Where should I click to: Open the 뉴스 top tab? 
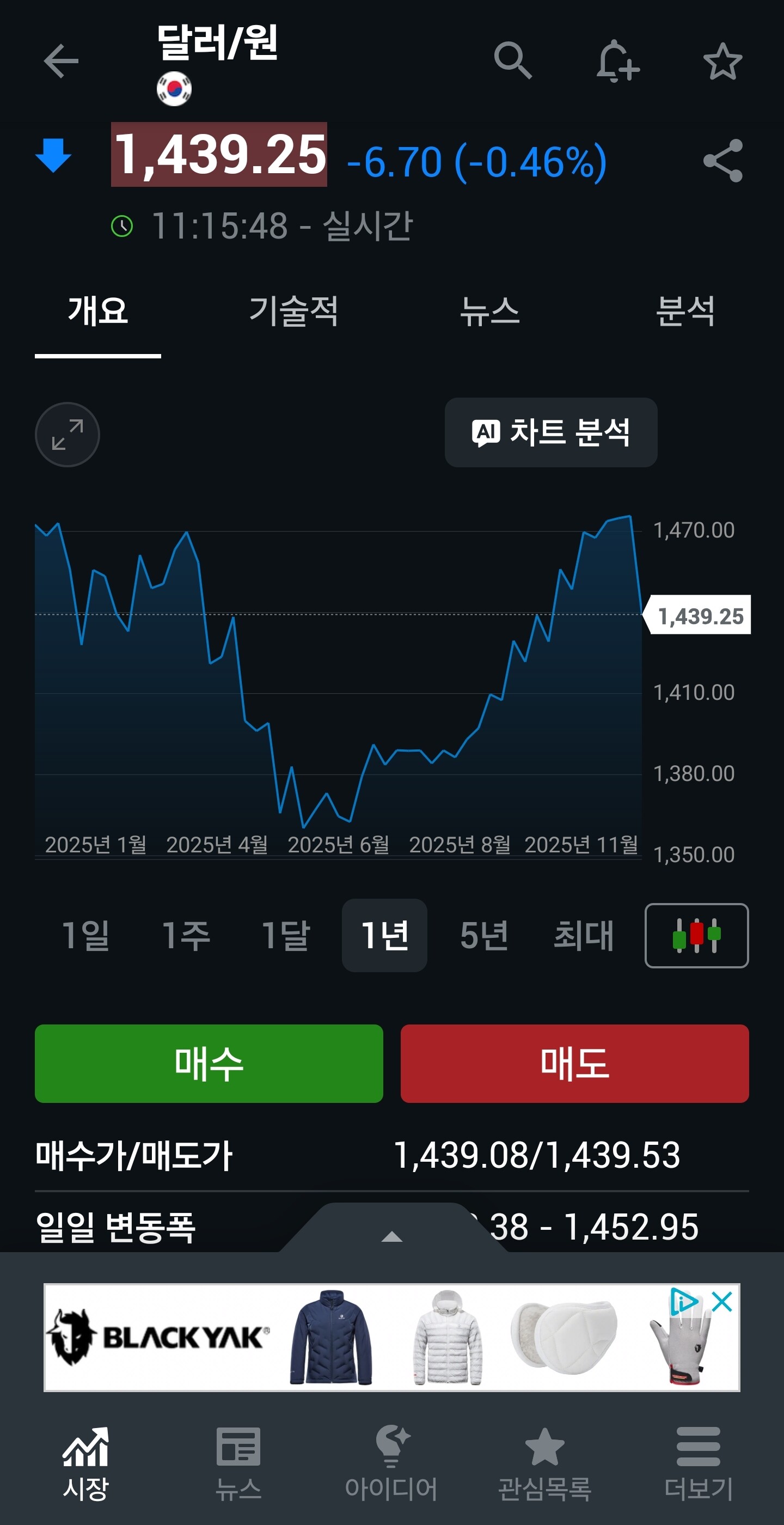pyautogui.click(x=490, y=312)
